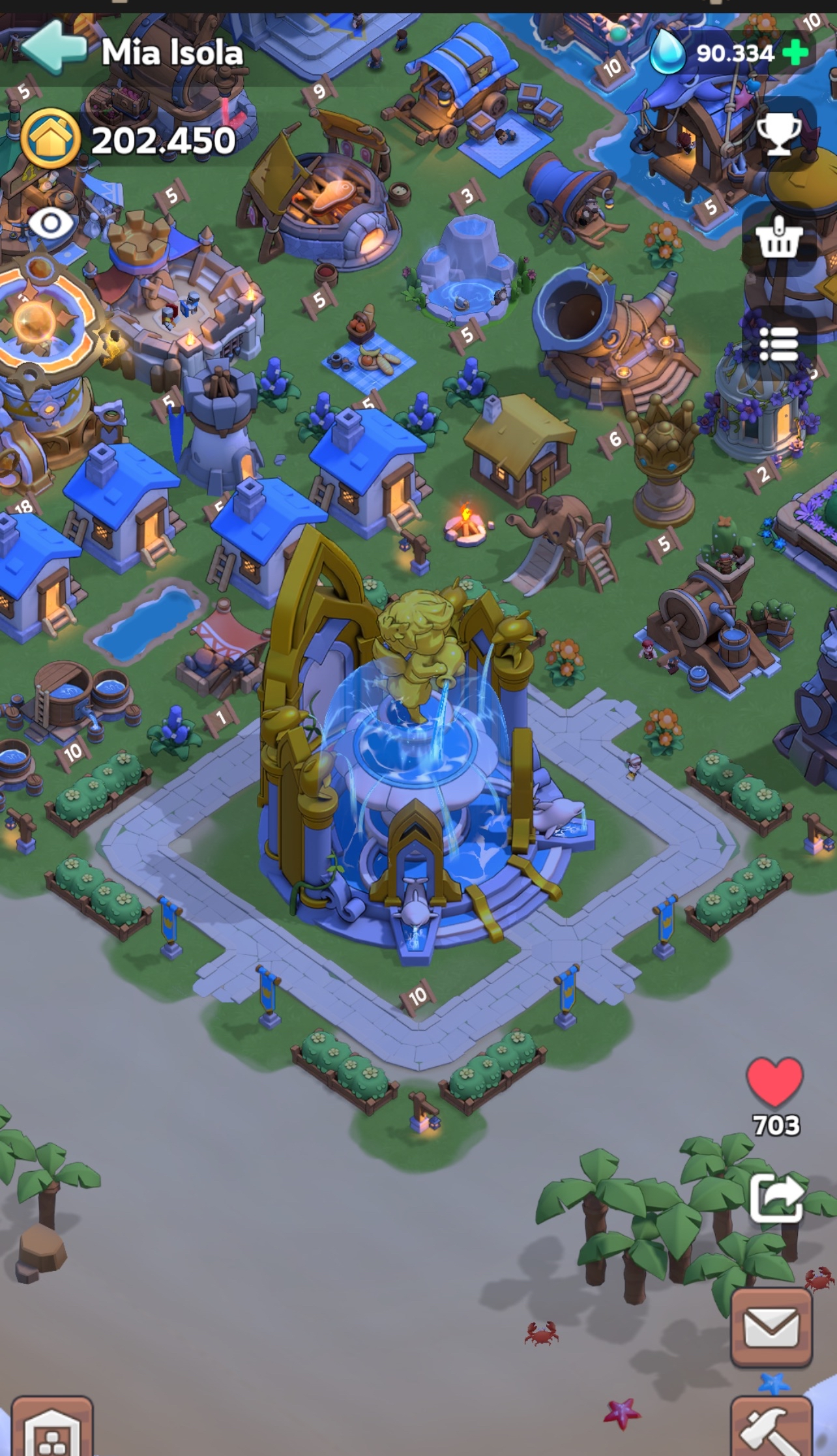Like the island with the heart

[774, 1082]
